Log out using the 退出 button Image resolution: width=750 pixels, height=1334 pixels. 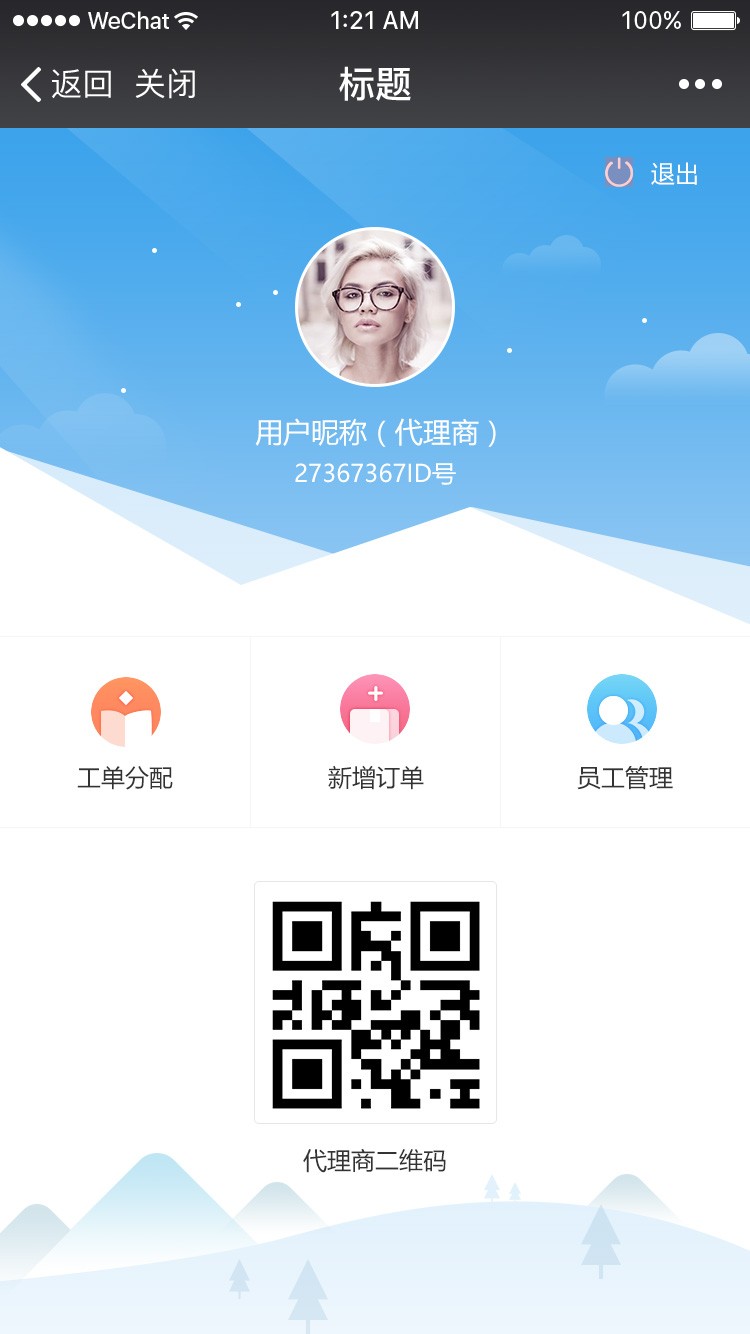pyautogui.click(x=651, y=174)
